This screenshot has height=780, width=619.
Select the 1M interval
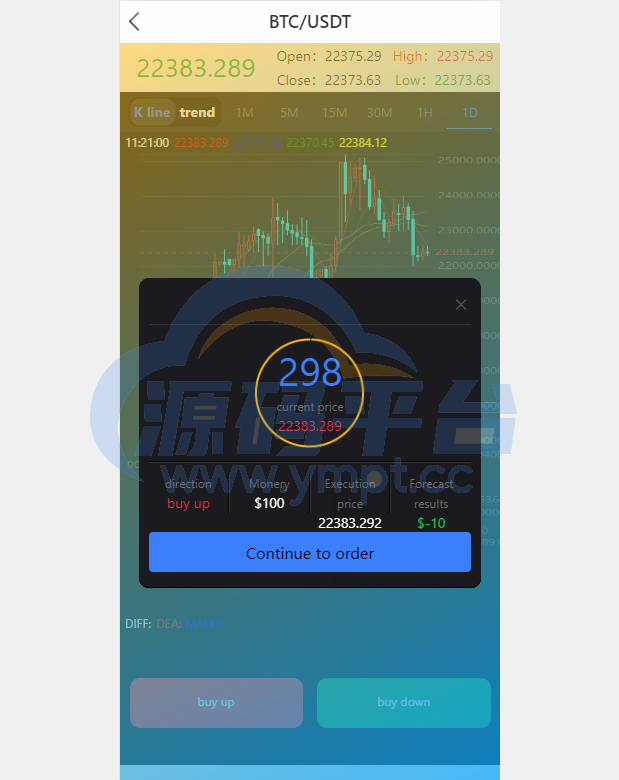tap(245, 113)
